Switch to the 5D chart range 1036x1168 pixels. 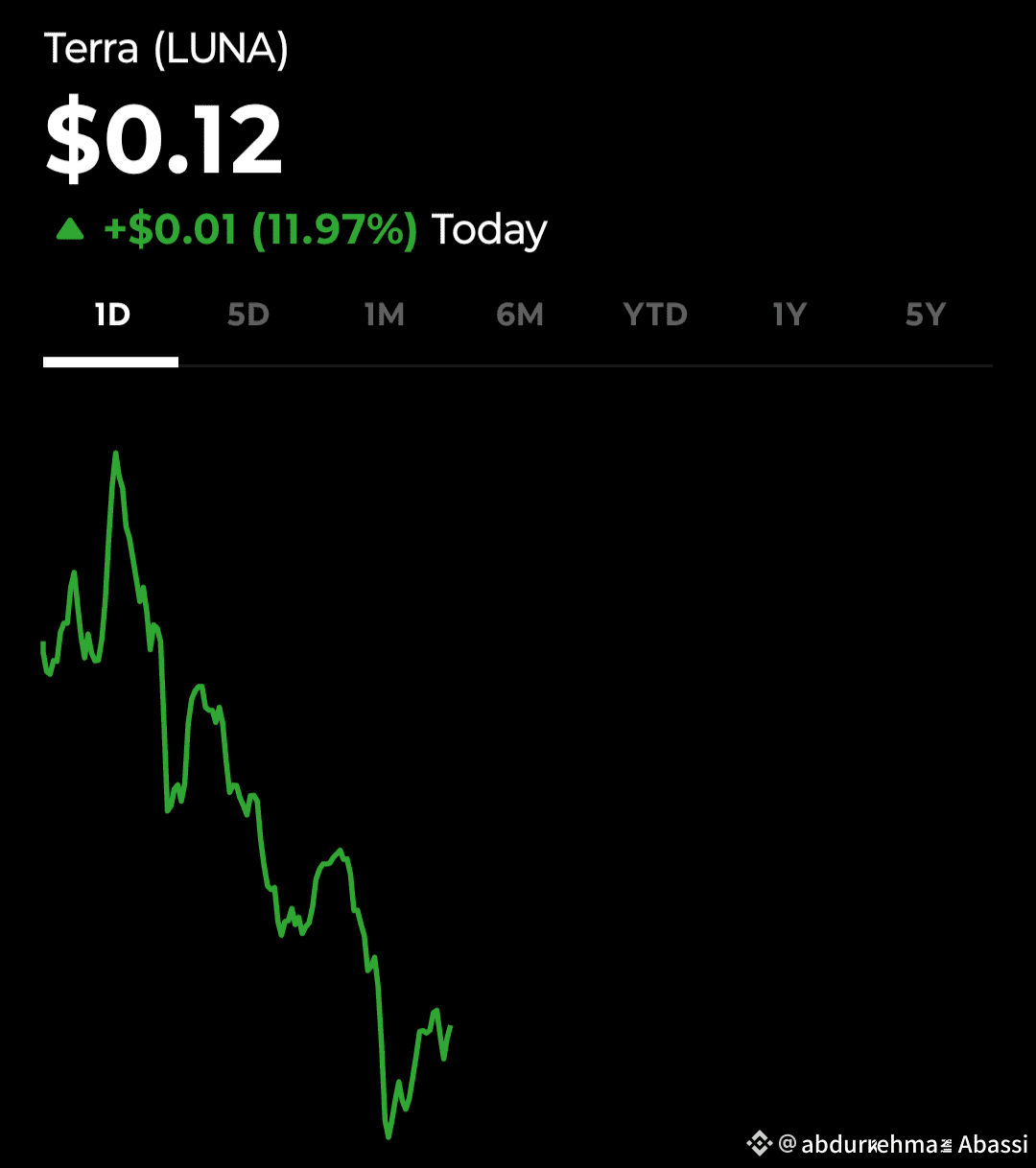tap(248, 315)
